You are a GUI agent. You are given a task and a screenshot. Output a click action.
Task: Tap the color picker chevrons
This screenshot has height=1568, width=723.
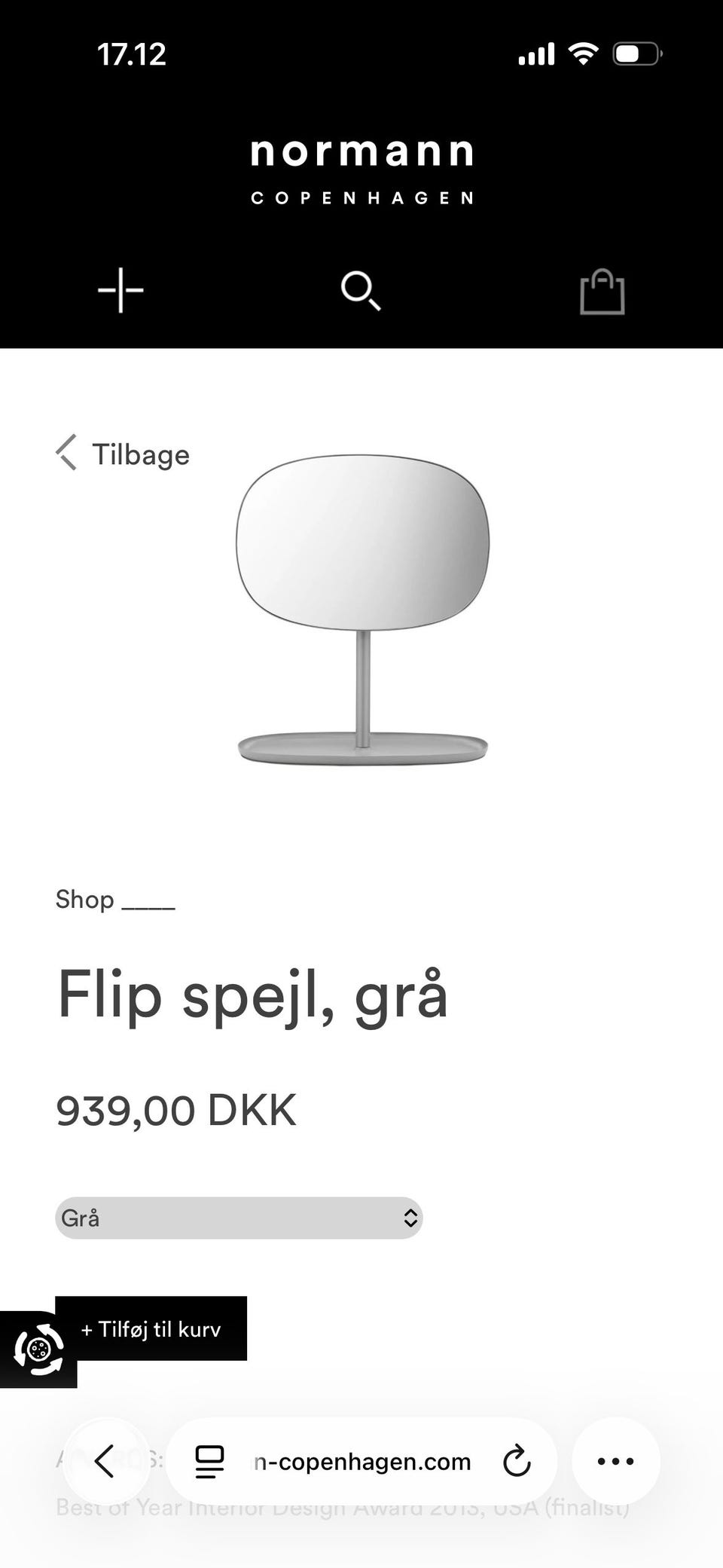pos(409,1218)
